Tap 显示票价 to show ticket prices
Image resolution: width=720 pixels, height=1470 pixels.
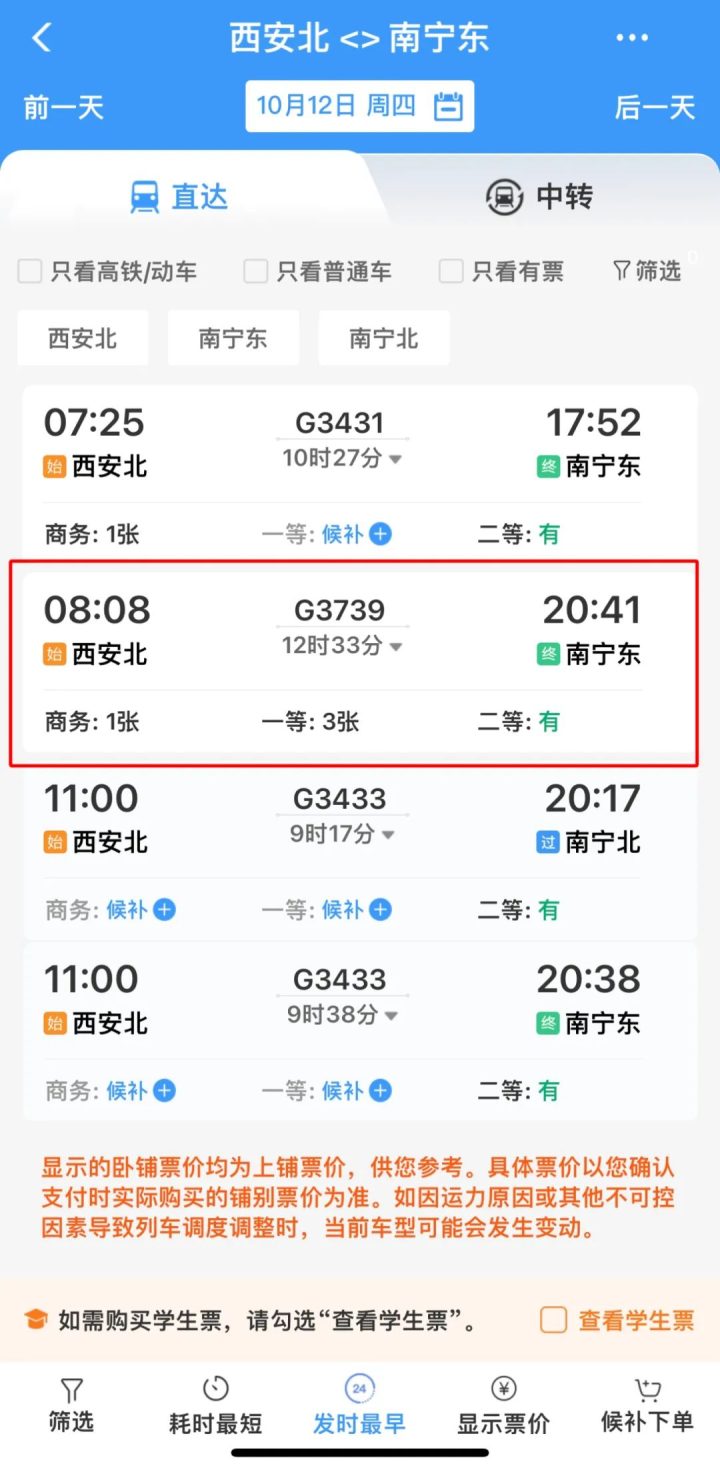click(503, 1406)
